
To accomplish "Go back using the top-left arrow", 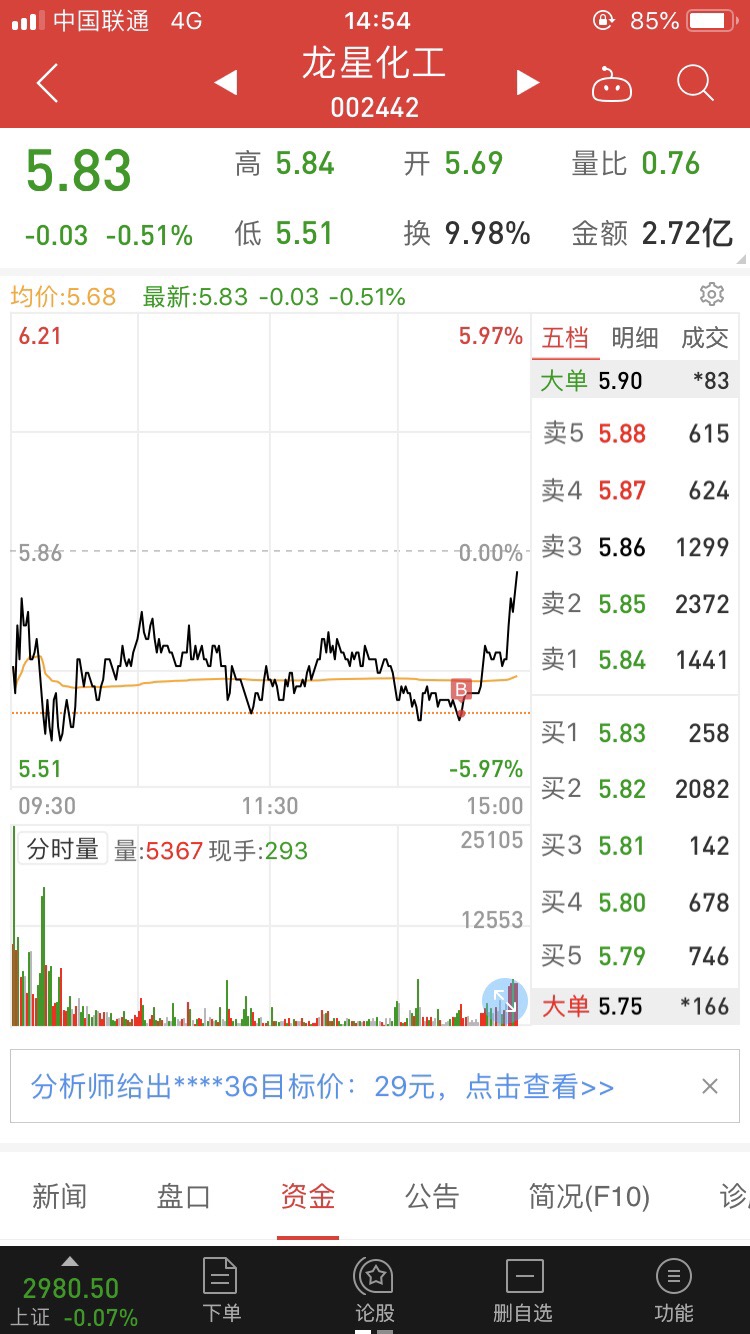I will [47, 84].
